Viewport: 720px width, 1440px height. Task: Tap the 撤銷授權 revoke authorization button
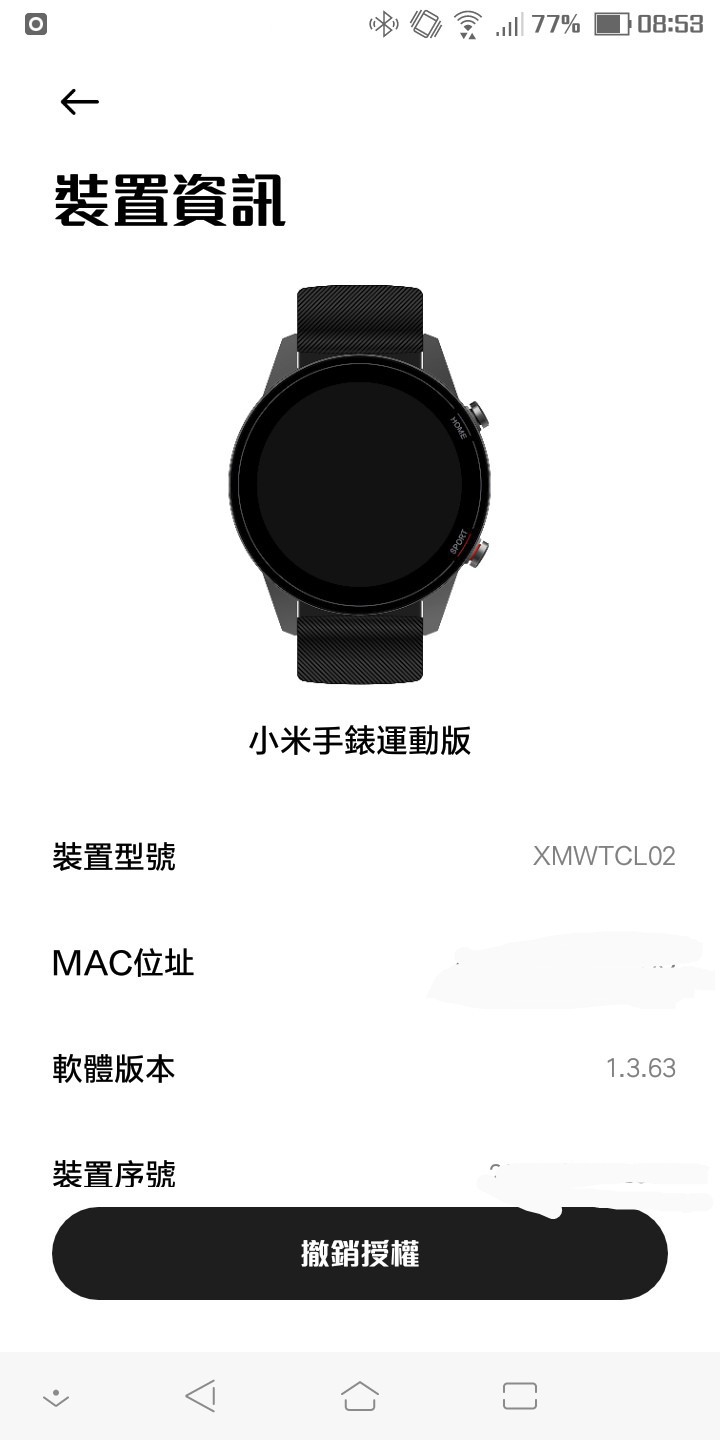coord(360,1253)
